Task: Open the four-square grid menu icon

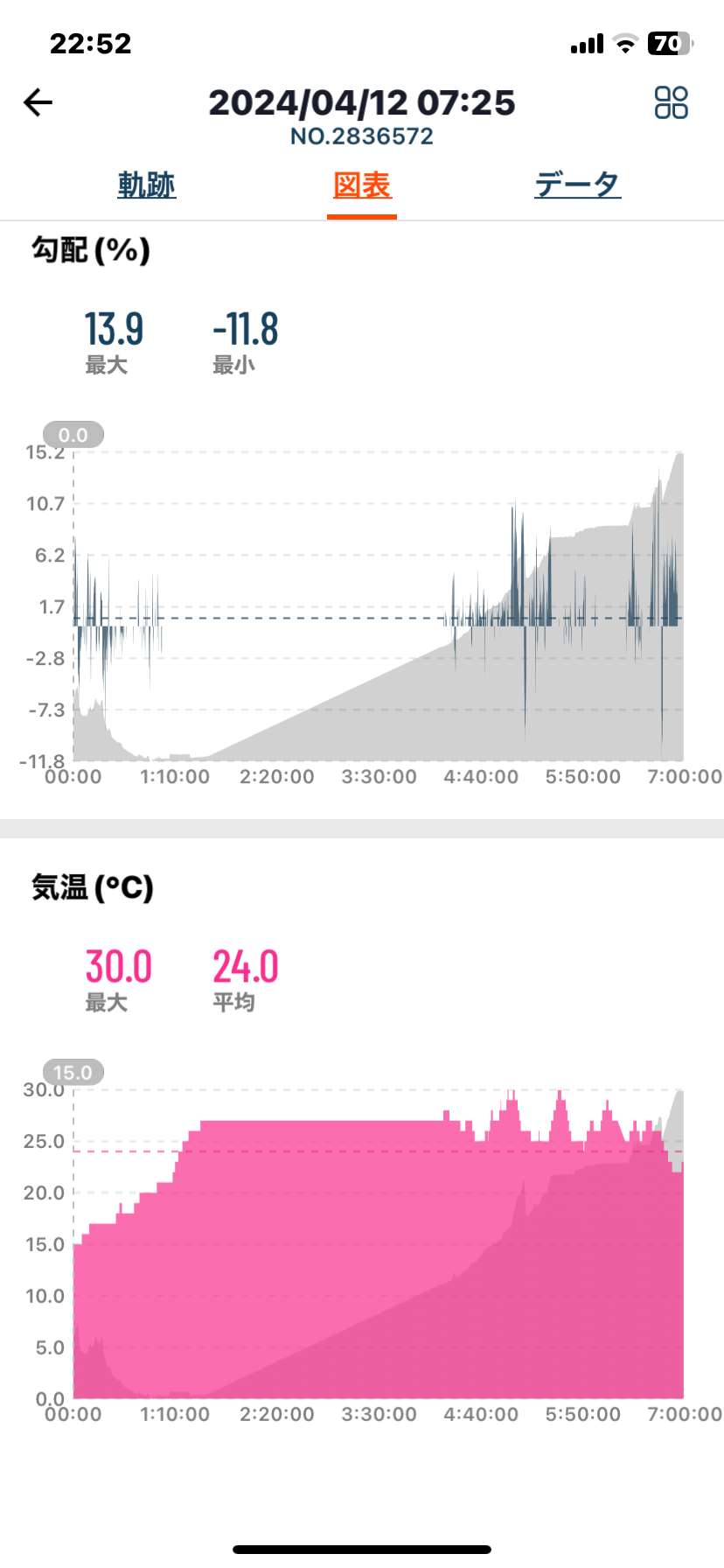Action: [x=672, y=102]
